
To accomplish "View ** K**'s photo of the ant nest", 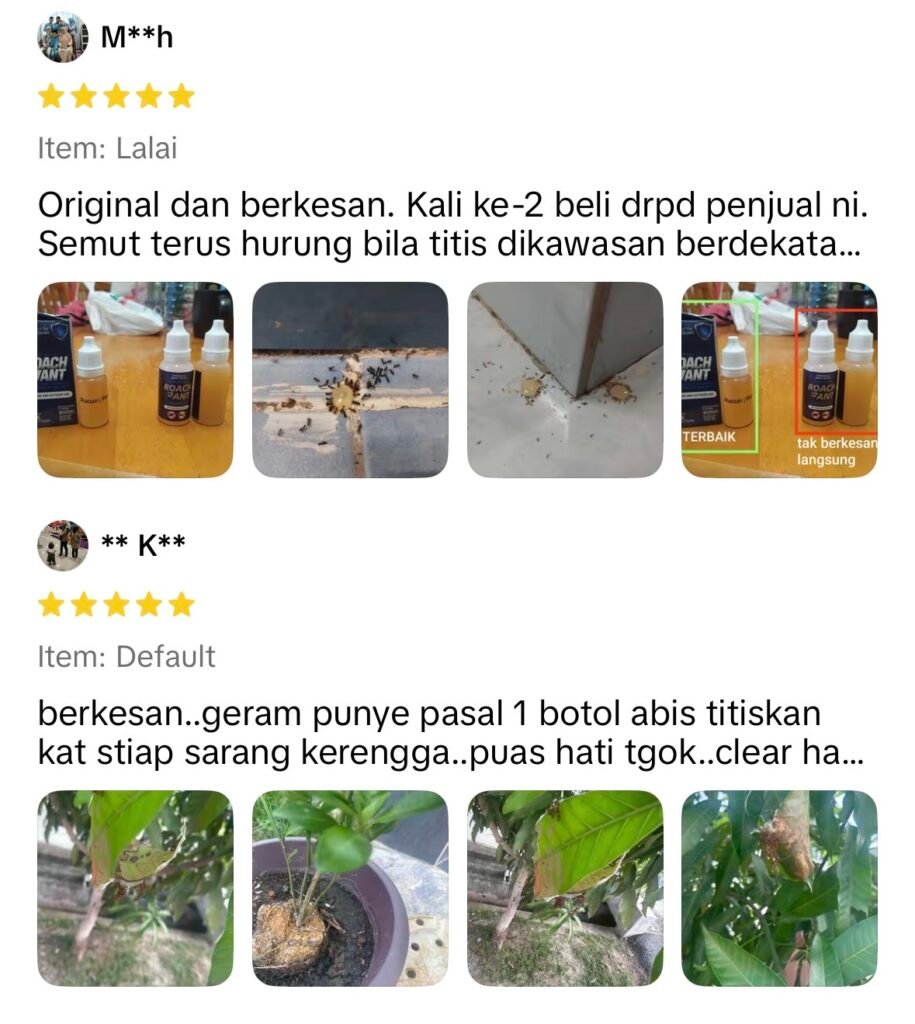I will coord(779,888).
